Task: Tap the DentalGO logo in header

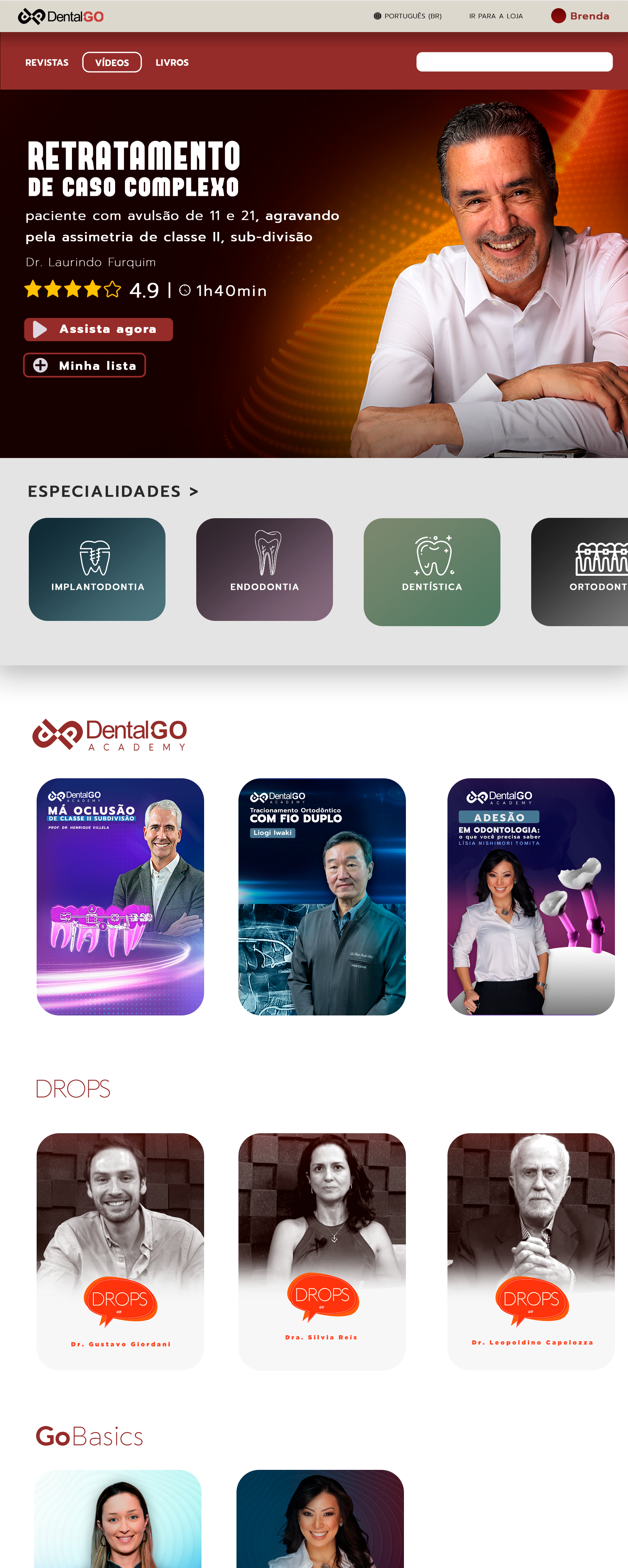Action: click(x=61, y=16)
